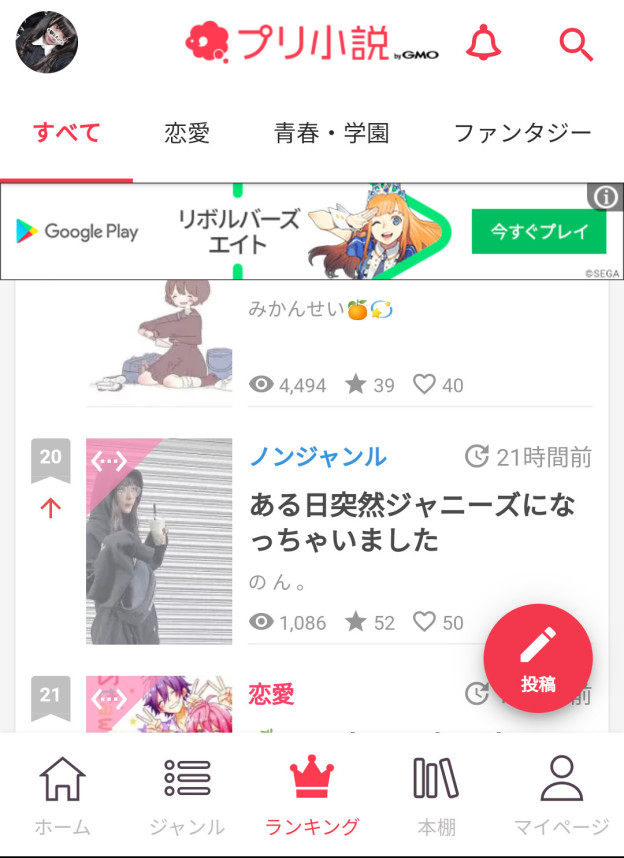Tap 今すぐプレイ on the ad banner
This screenshot has height=858, width=624.
(539, 232)
